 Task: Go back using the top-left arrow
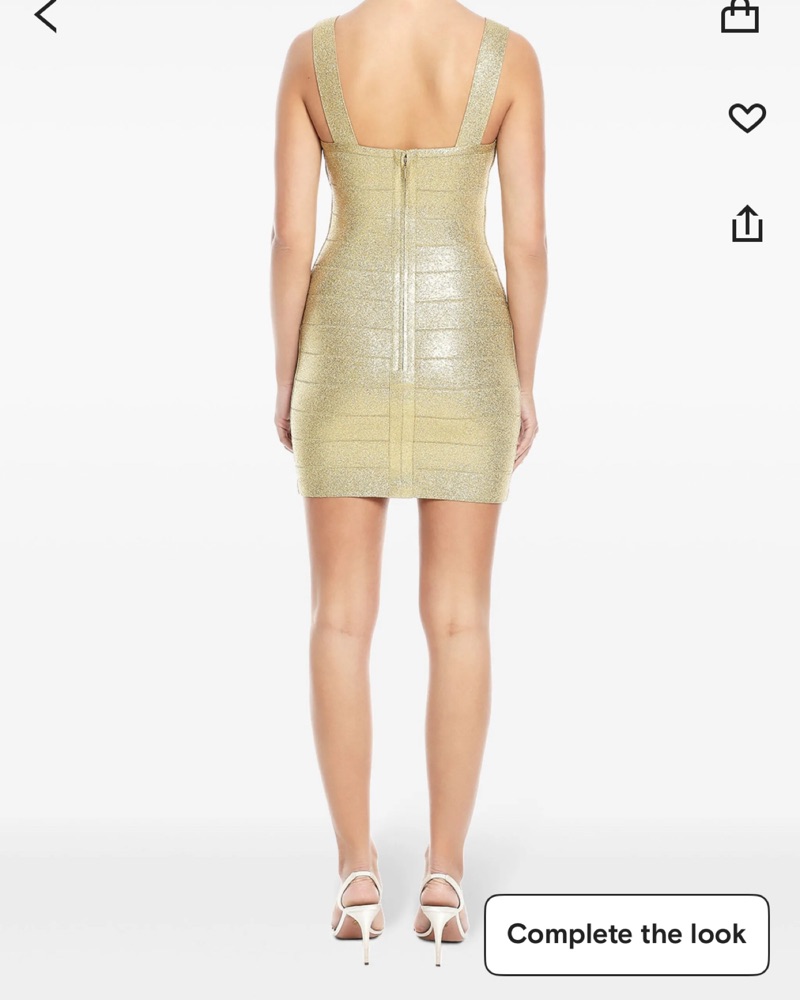[x=46, y=16]
